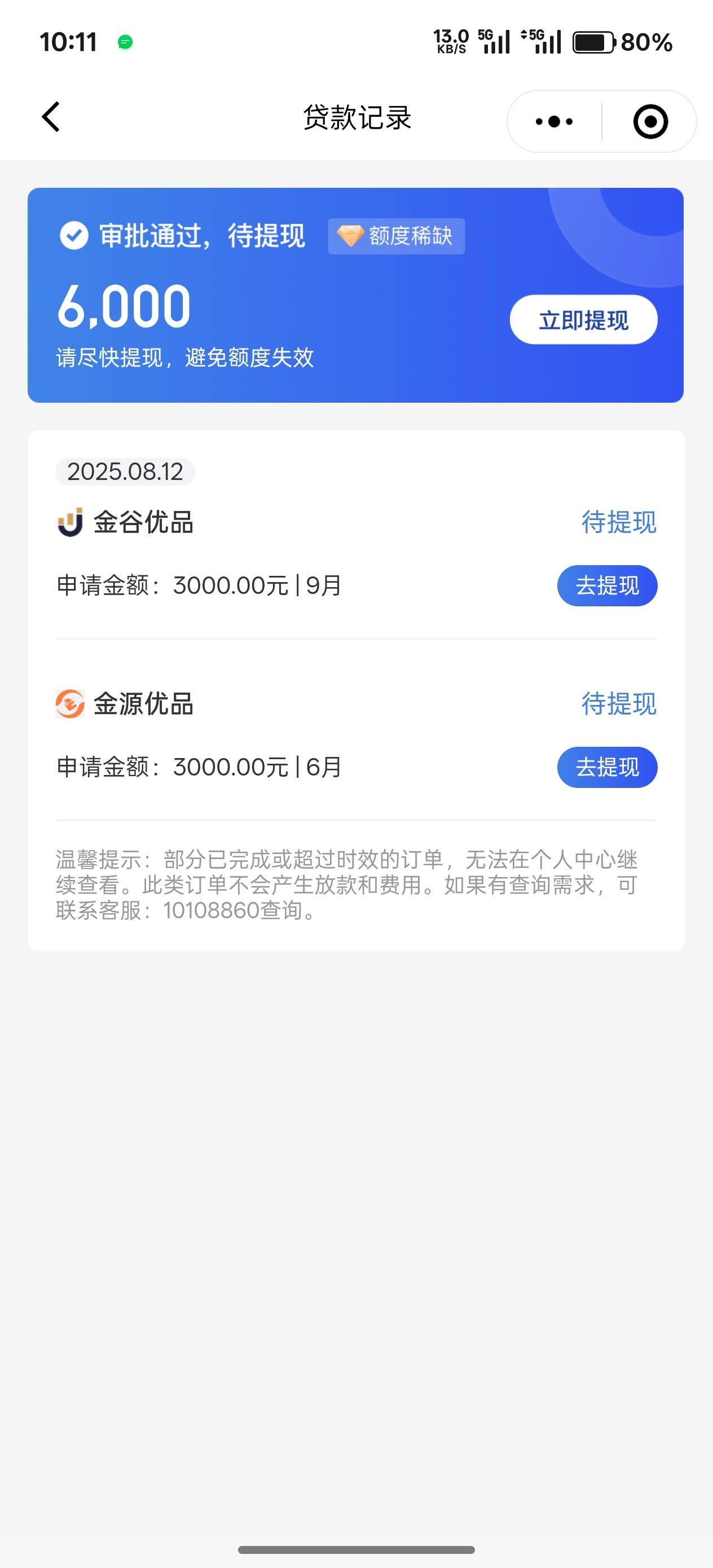Viewport: 713px width, 1568px height.
Task: Tap the 立即提现 button
Action: click(x=583, y=320)
